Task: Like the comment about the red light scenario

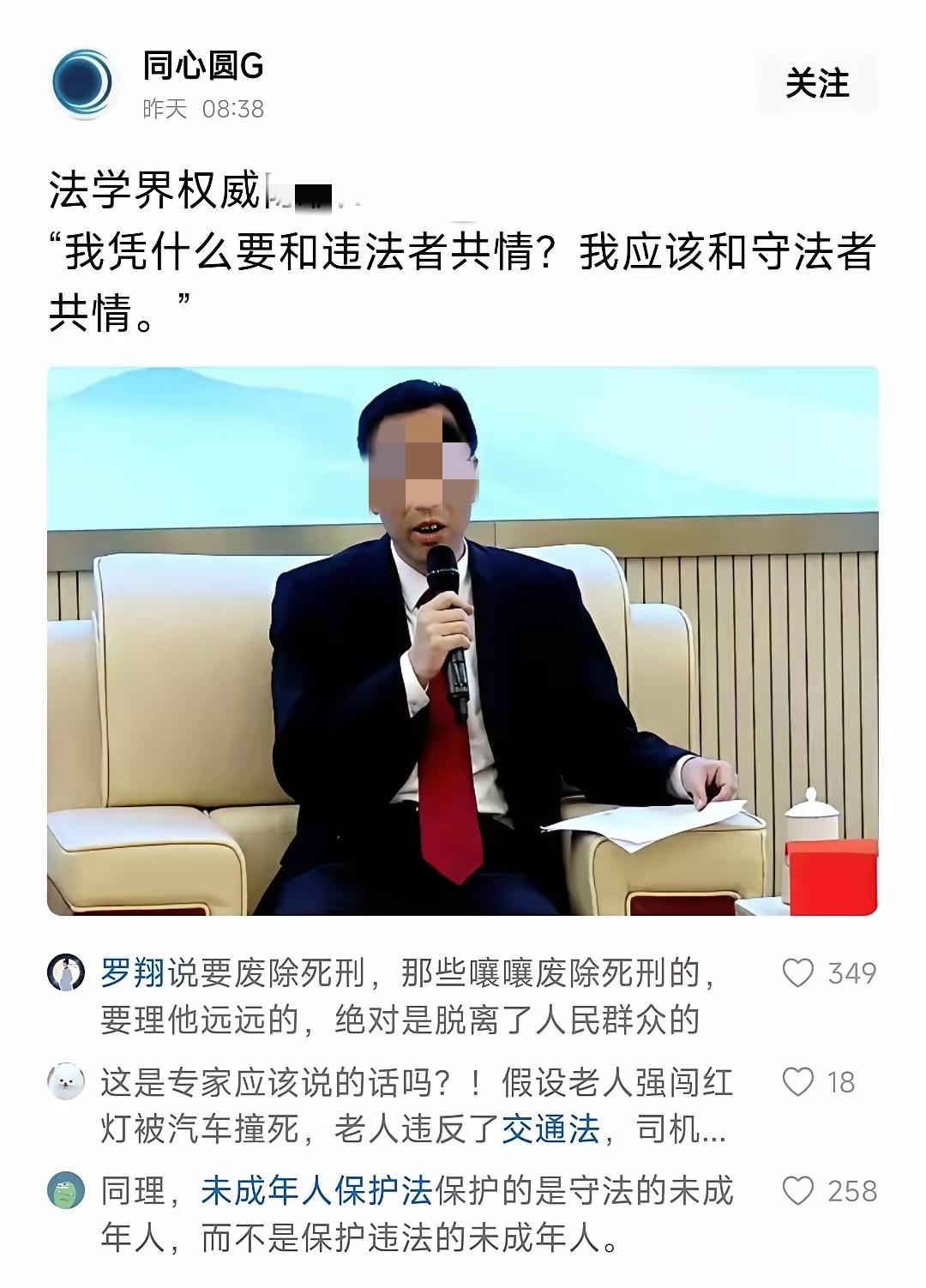Action: [x=800, y=1080]
